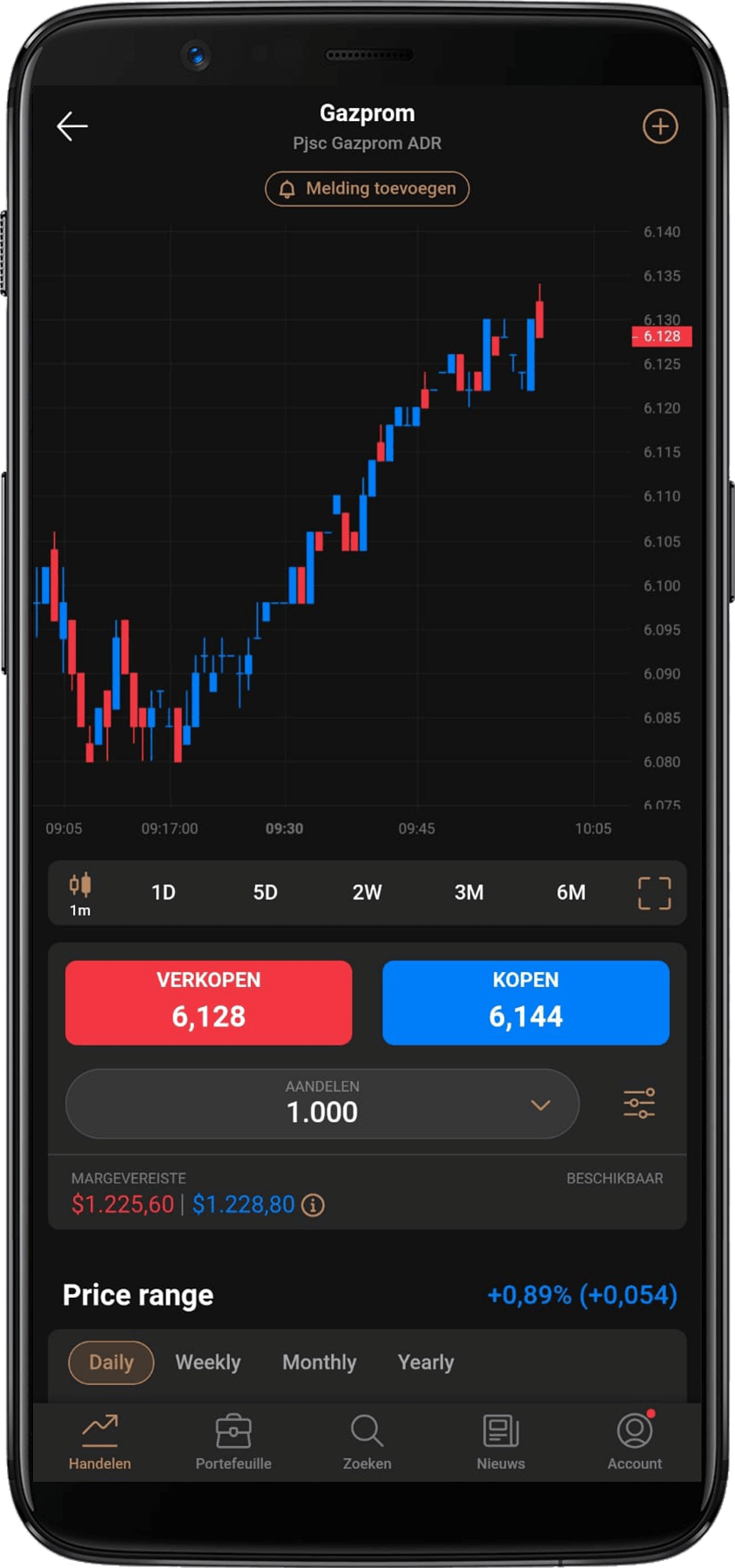Screen dimensions: 735x1568
Task: Go to the Zoeken tab
Action: pos(367,1443)
